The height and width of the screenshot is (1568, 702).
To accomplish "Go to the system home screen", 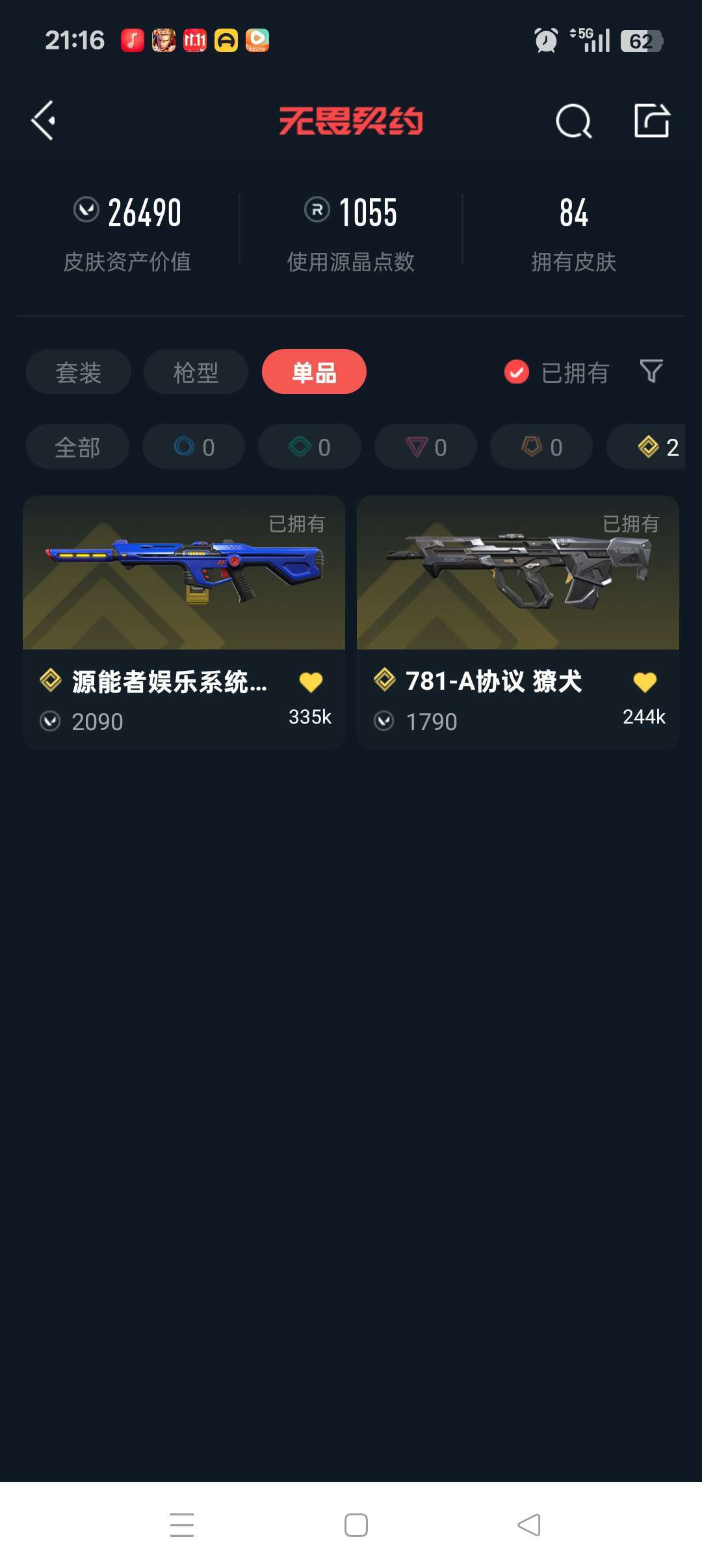I will click(x=356, y=1525).
